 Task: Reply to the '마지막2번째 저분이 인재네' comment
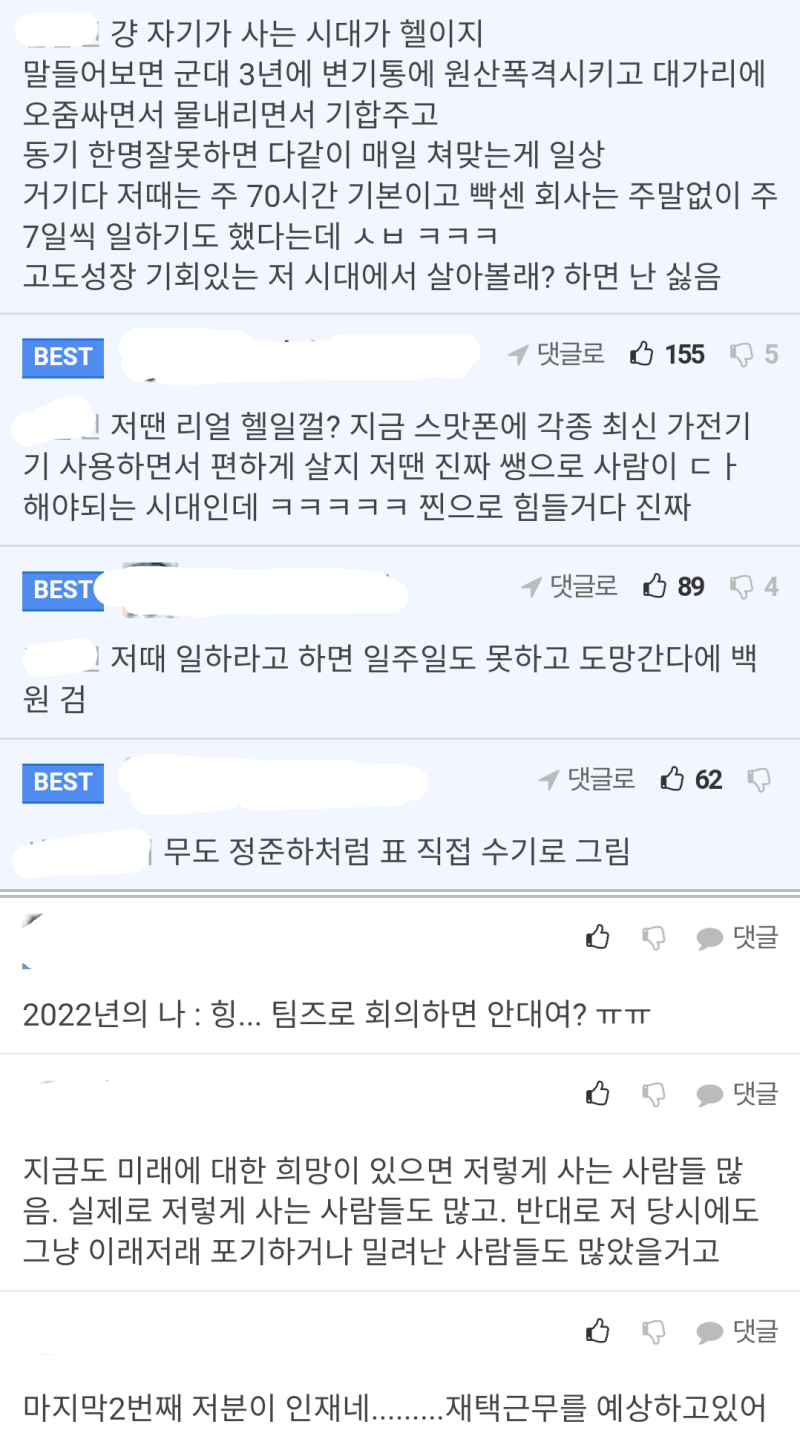(737, 1331)
